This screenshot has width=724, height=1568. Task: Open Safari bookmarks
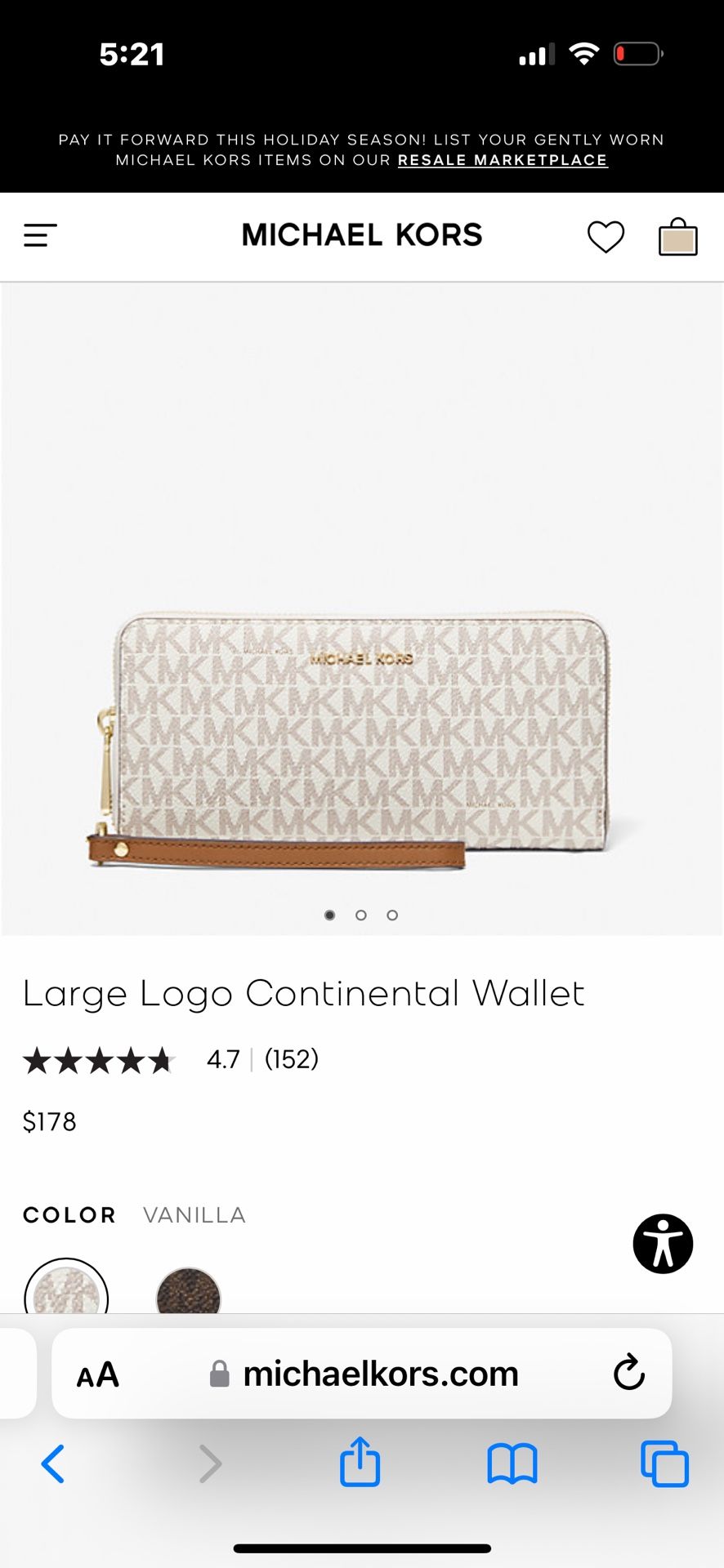pyautogui.click(x=512, y=1463)
